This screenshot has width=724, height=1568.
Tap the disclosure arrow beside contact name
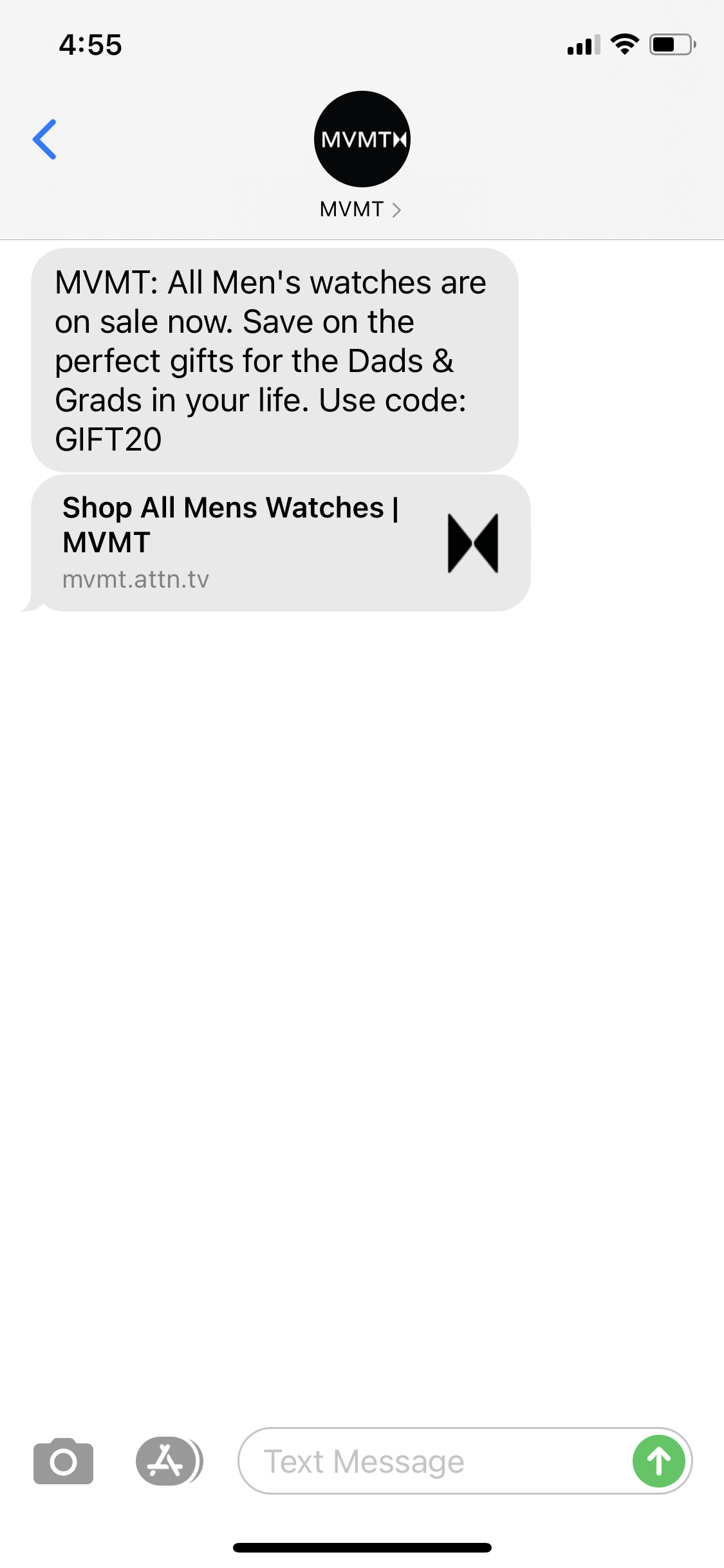(398, 210)
